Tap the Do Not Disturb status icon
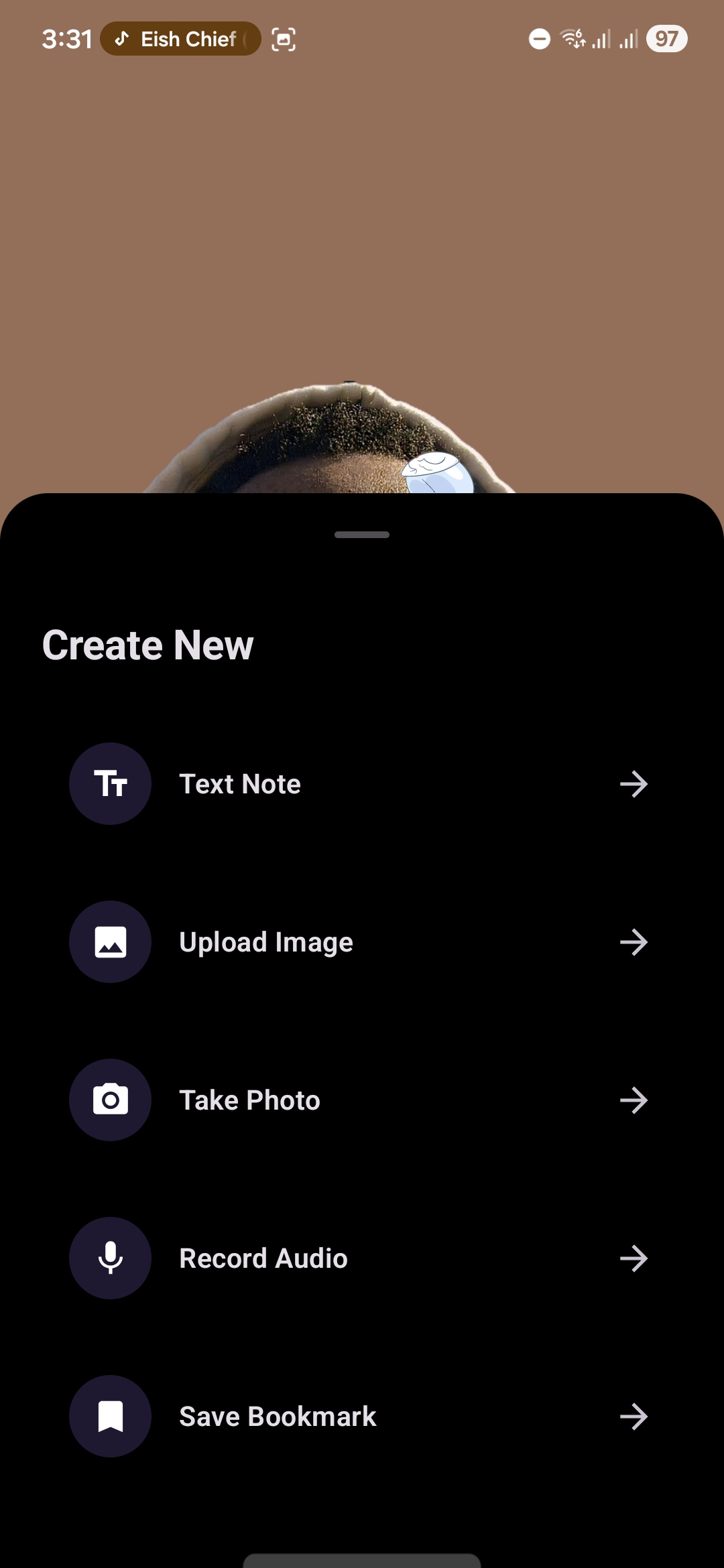This screenshot has height=1568, width=724. [x=538, y=40]
